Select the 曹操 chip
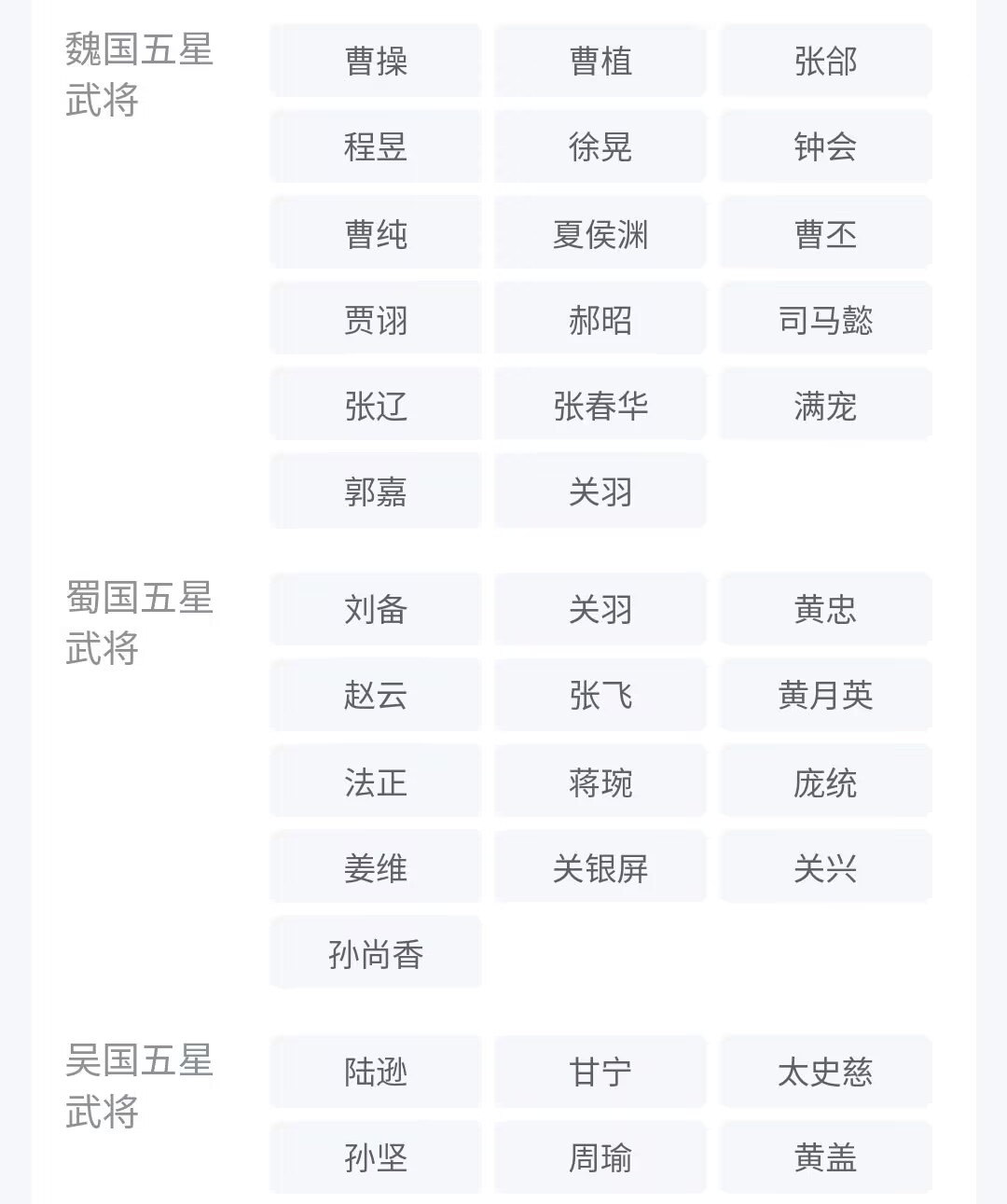This screenshot has width=1007, height=1204. [x=376, y=62]
